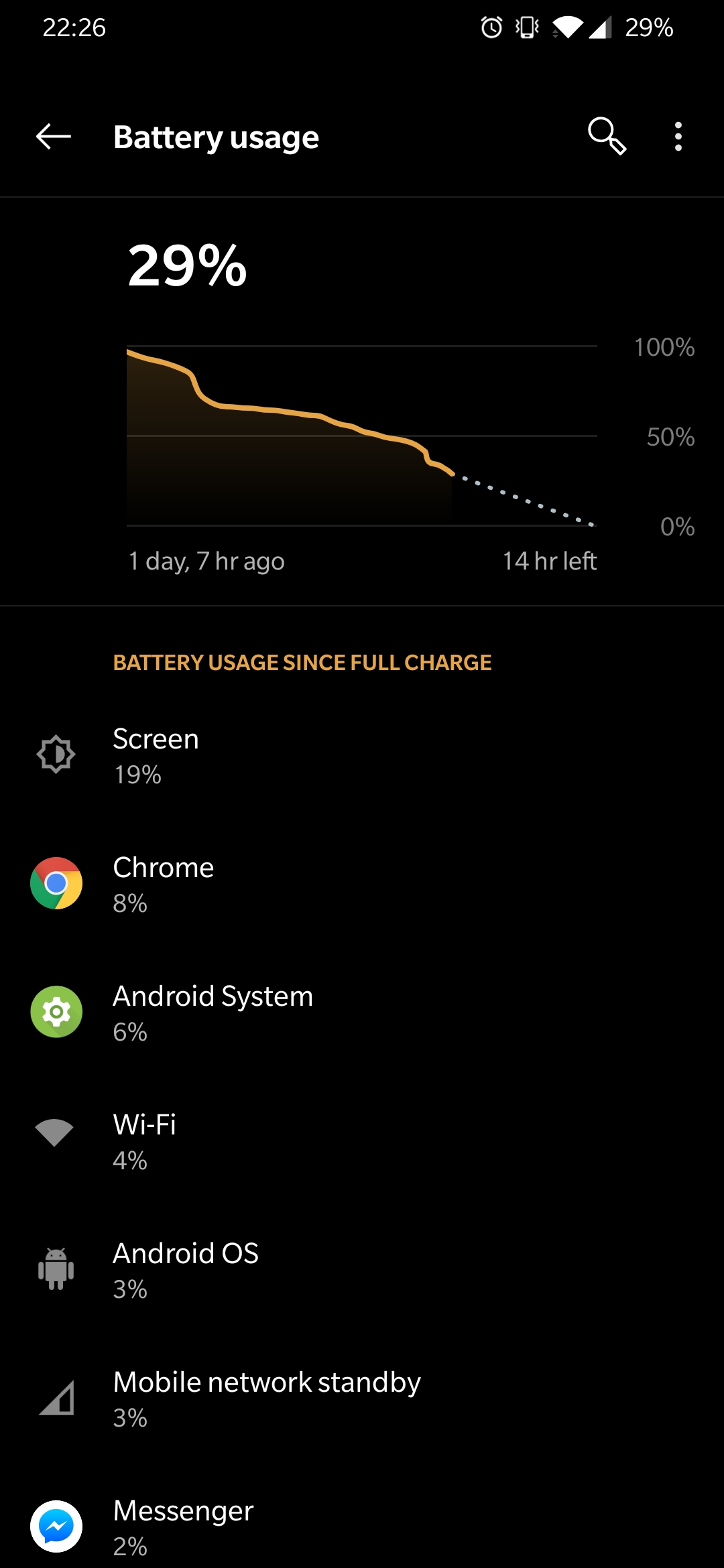Open the three-dot overflow menu
The width and height of the screenshot is (724, 1568).
pos(678,137)
